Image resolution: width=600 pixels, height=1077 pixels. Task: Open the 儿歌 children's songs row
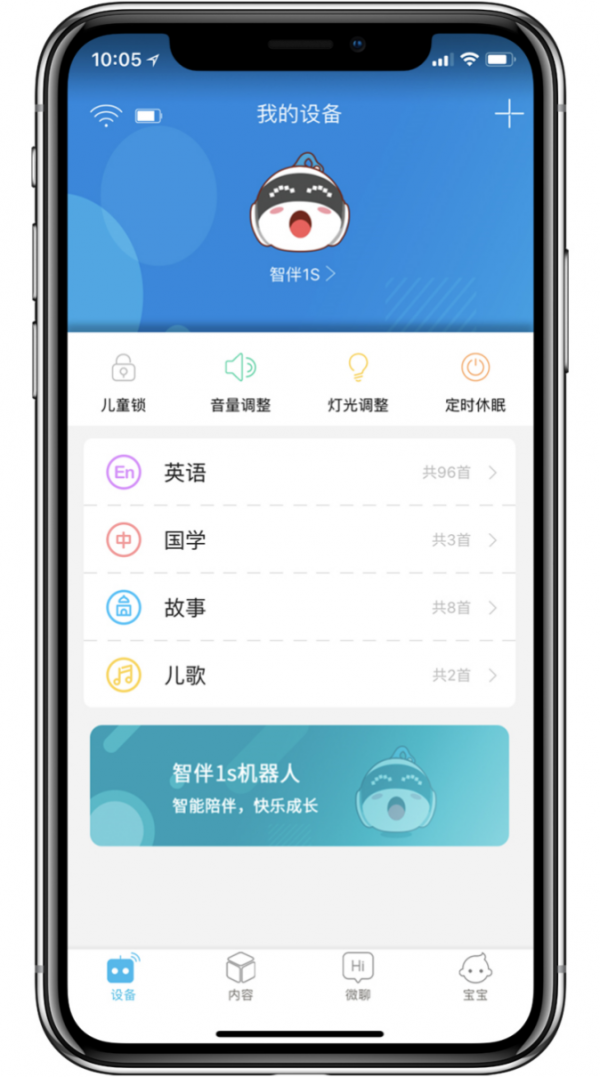pos(300,675)
